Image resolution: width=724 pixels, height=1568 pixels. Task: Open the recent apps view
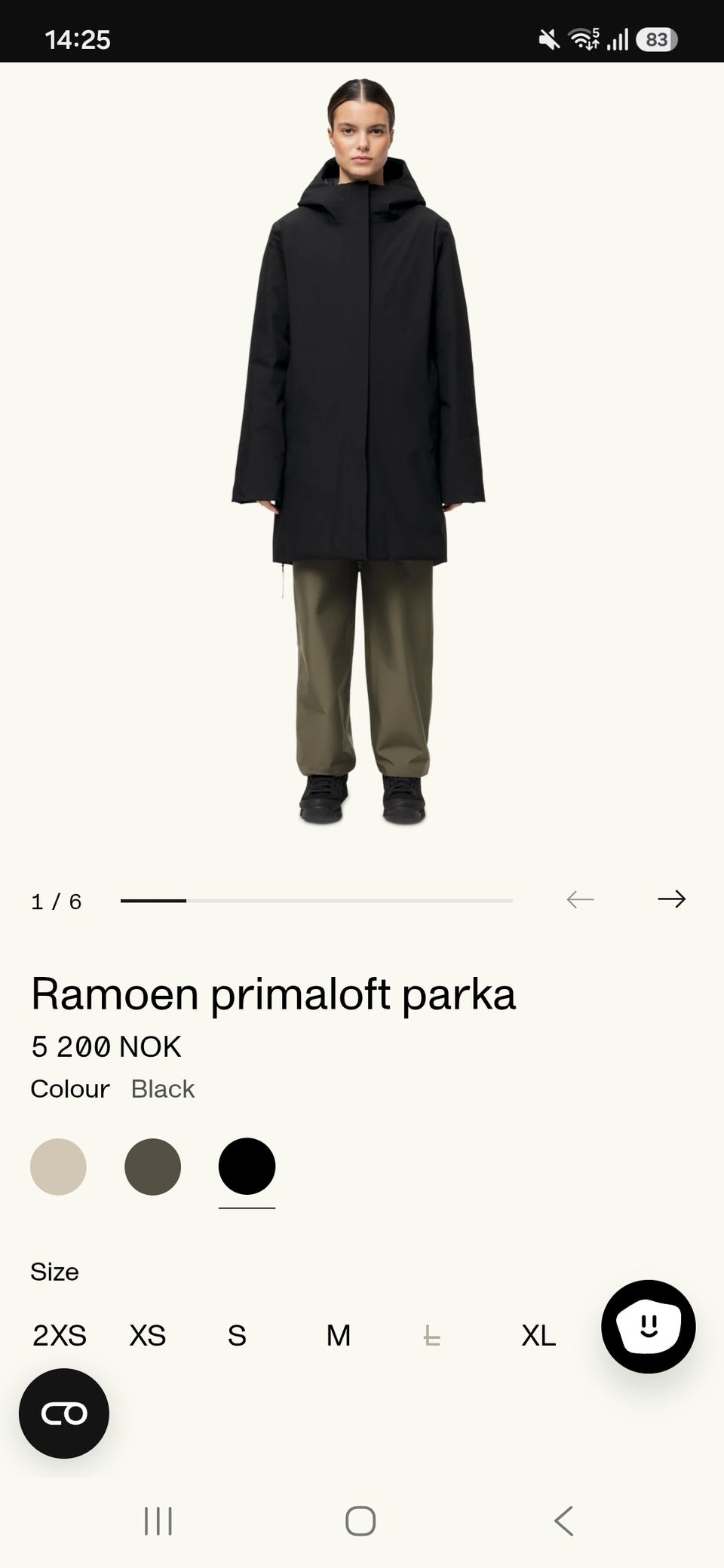tap(158, 1521)
